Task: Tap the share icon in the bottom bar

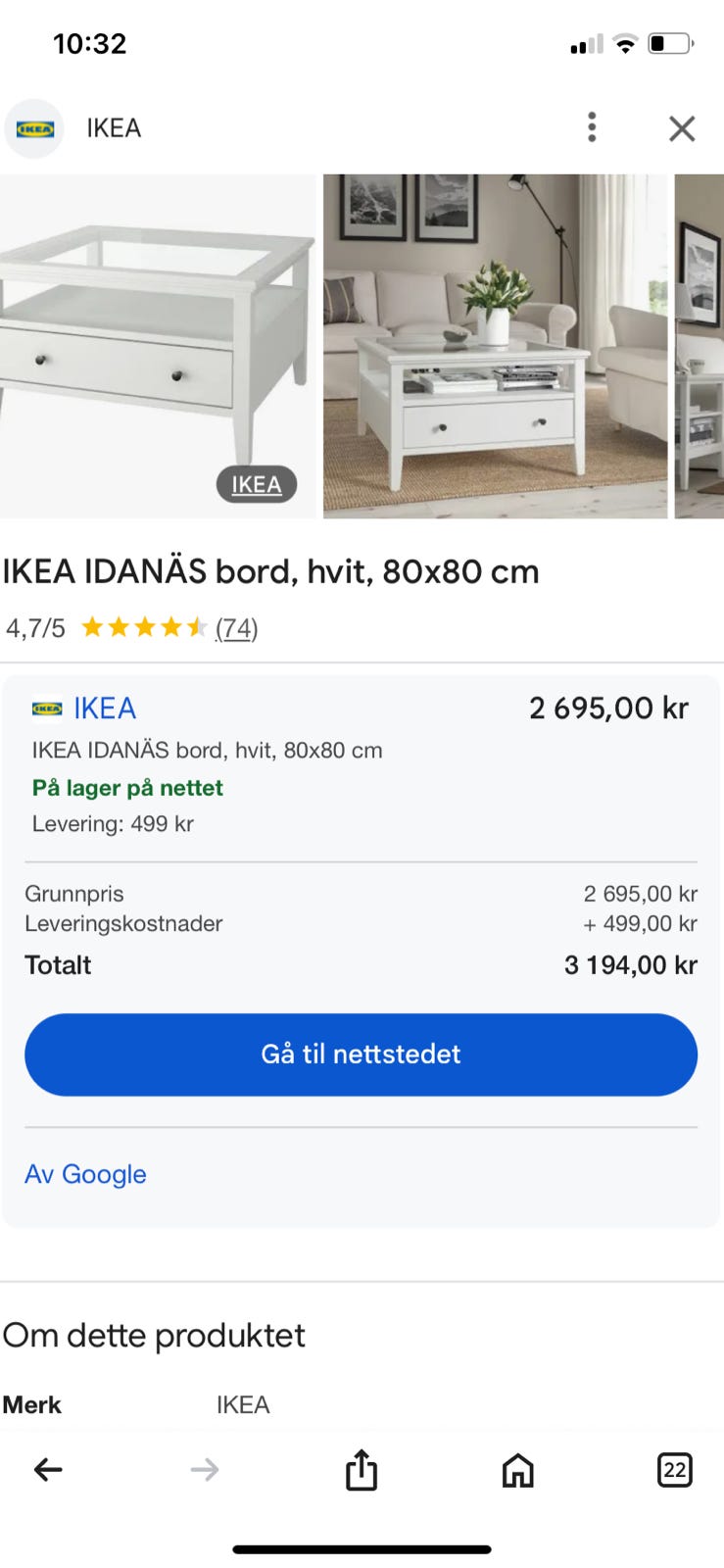Action: tap(361, 1467)
